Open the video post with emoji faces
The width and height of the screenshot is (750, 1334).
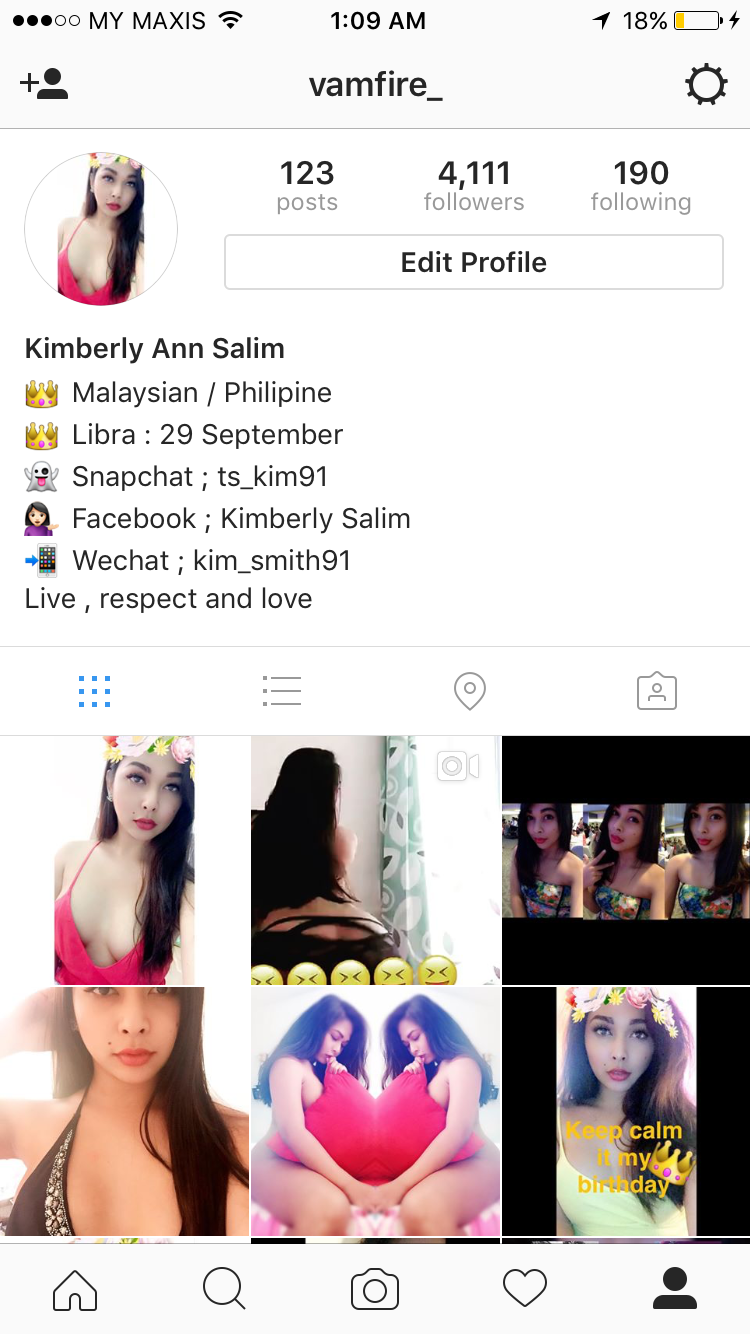(375, 860)
